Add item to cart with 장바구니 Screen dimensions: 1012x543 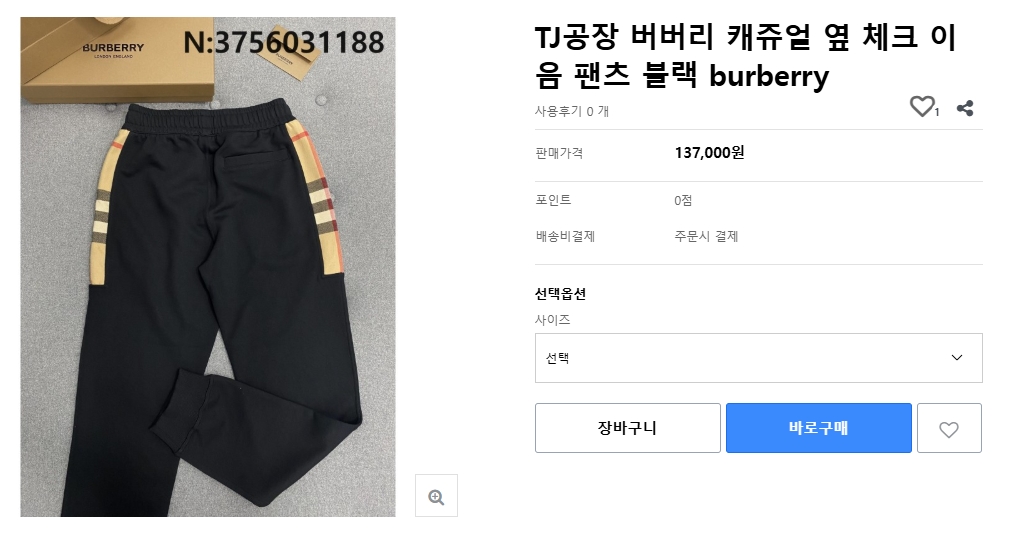pyautogui.click(x=627, y=428)
